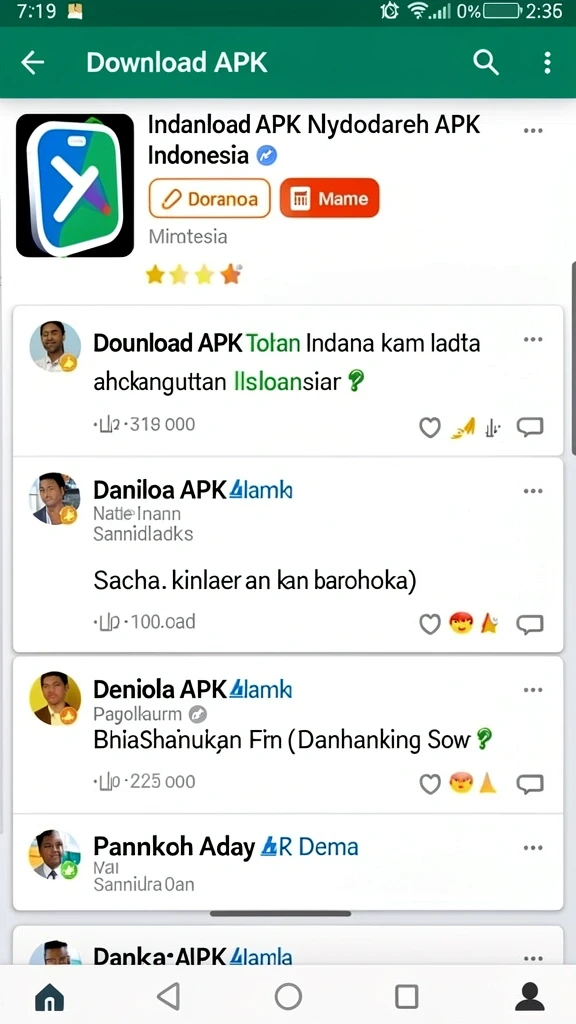This screenshot has width=576, height=1024.
Task: Open the Pannkoh Aday post
Action: point(288,862)
